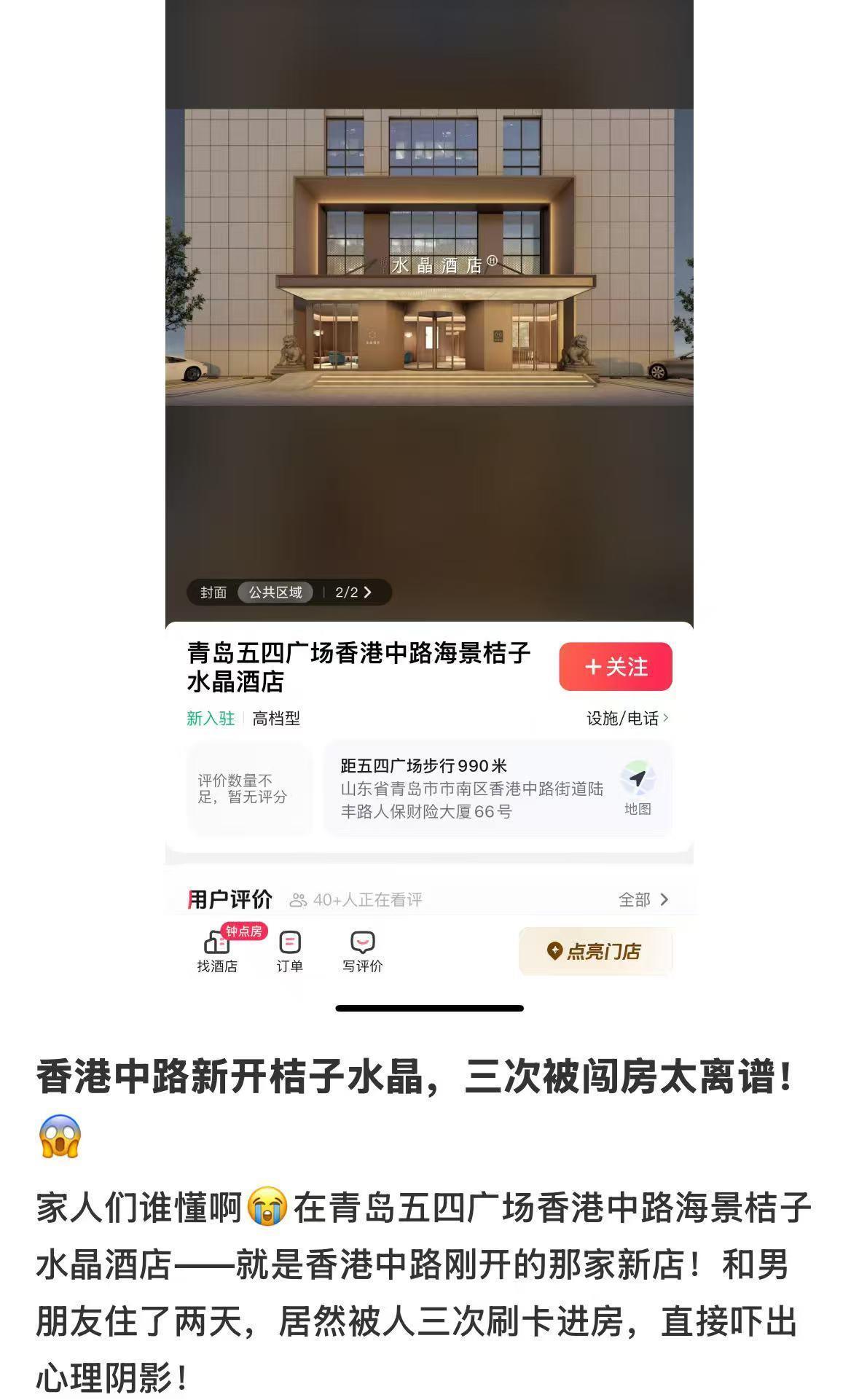859x1400 pixels.
Task: Open the 订单 orders icon
Action: click(291, 943)
